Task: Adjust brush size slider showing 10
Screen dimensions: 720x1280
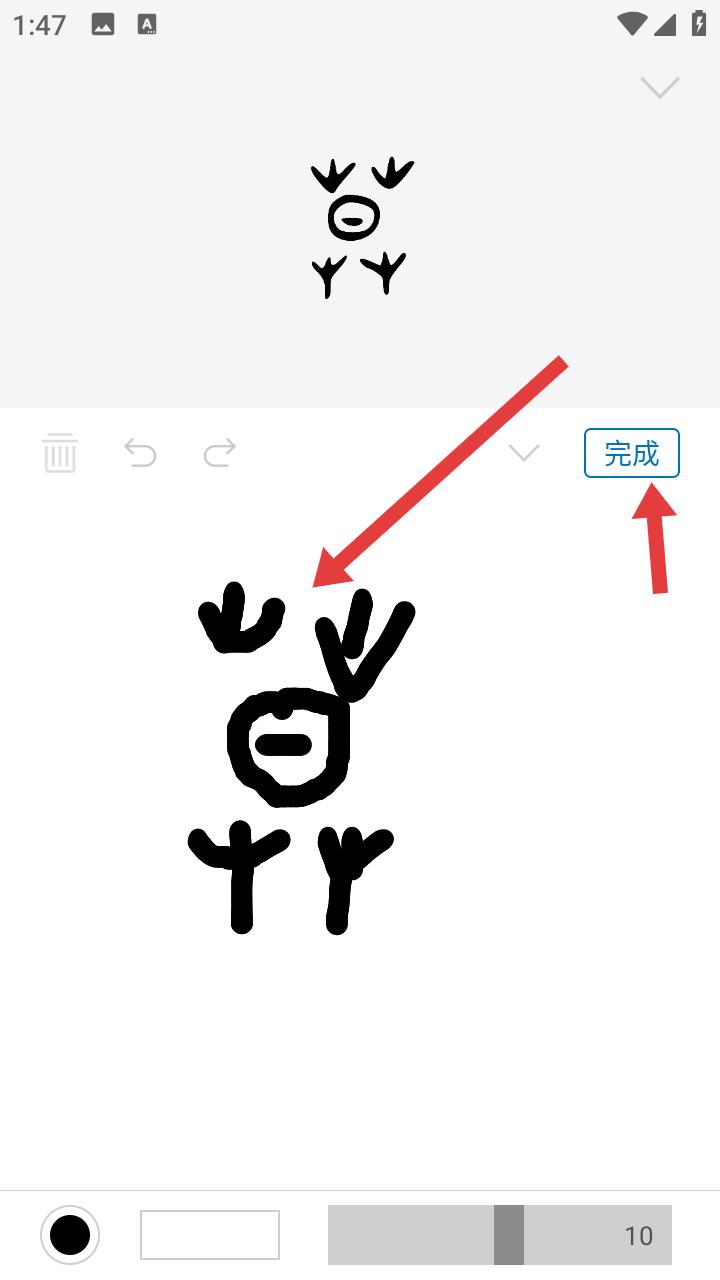Action: click(x=500, y=1235)
